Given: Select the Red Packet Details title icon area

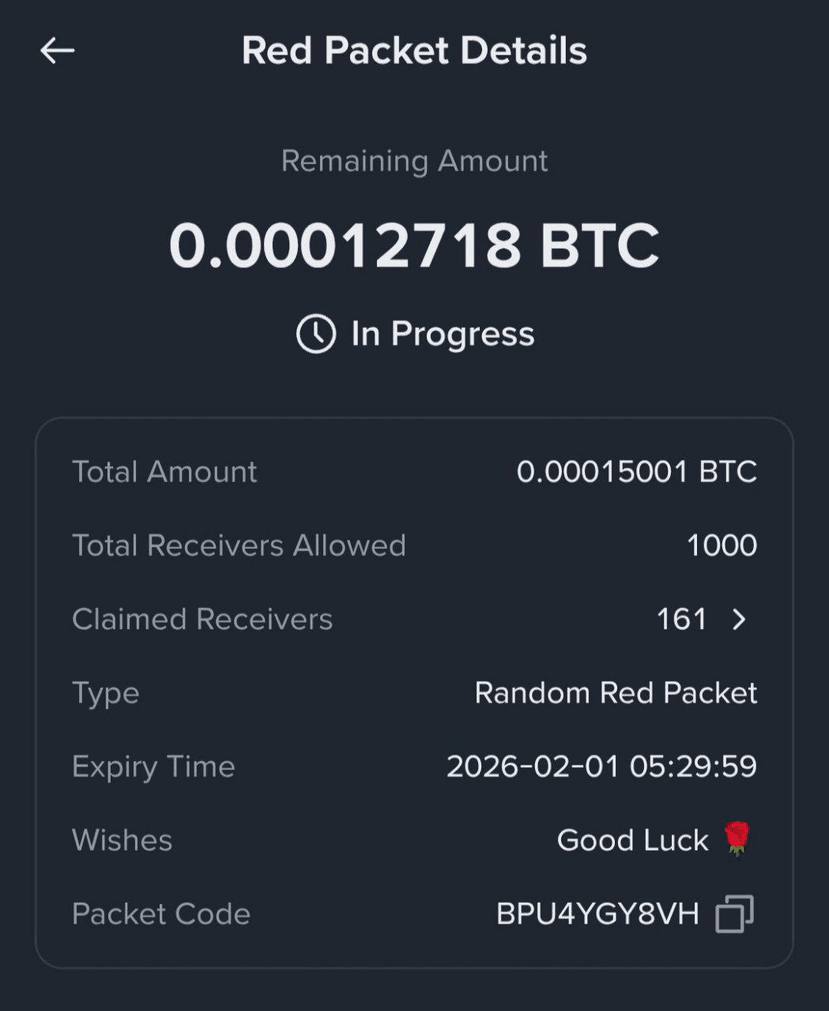Looking at the screenshot, I should 414,50.
